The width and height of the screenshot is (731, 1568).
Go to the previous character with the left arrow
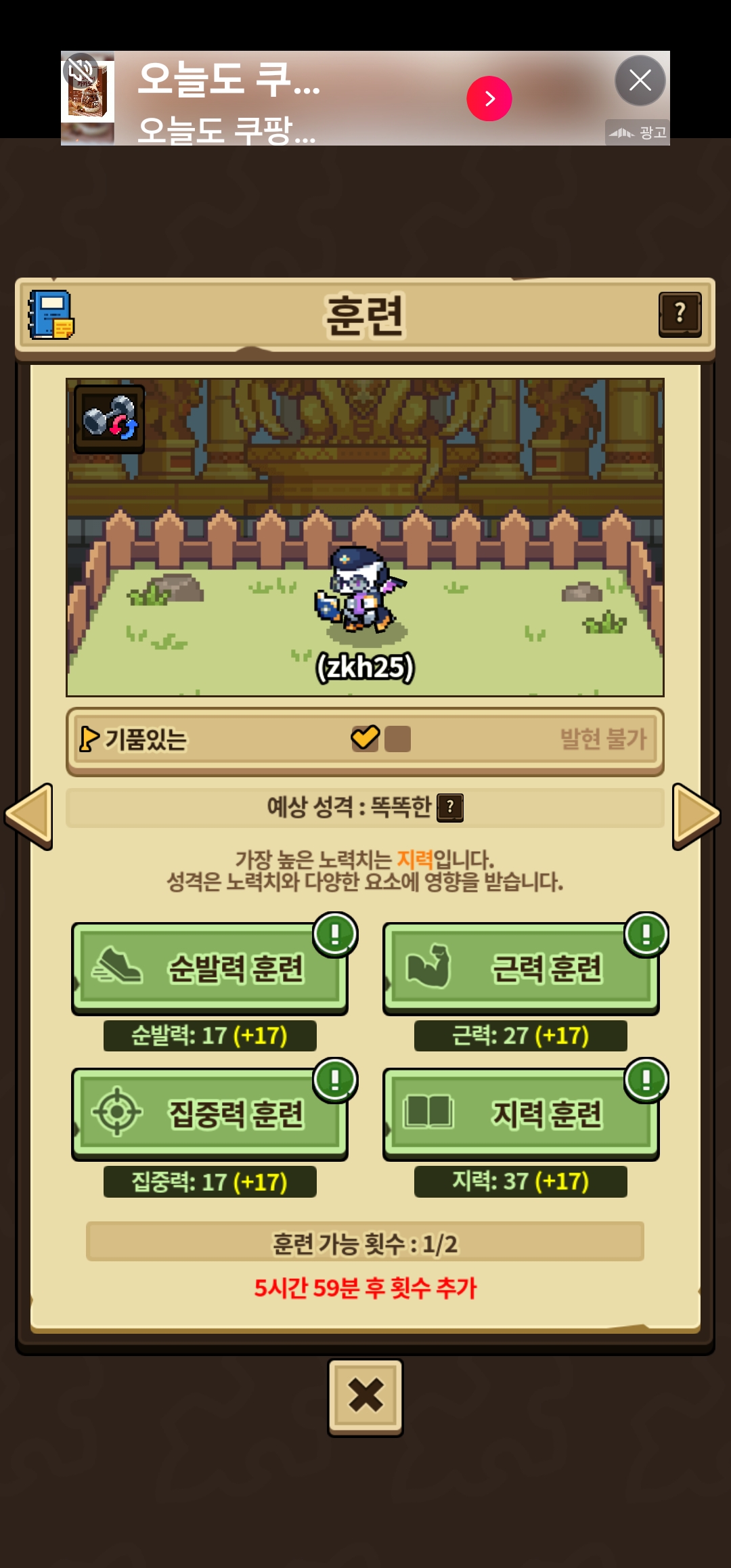pyautogui.click(x=29, y=816)
